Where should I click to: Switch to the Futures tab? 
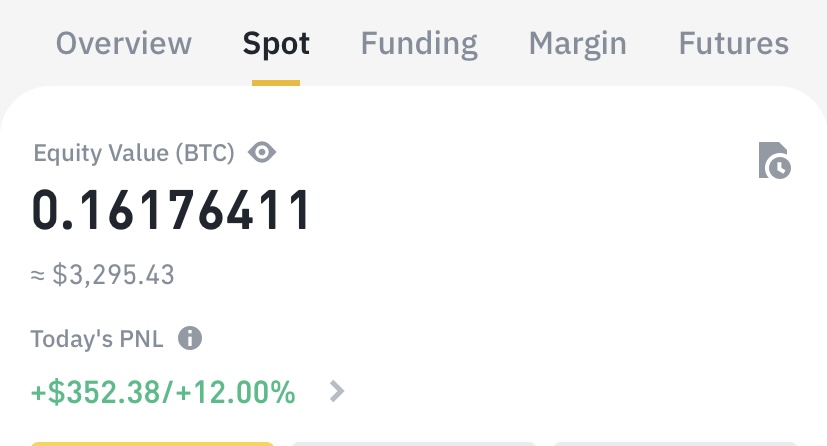coord(733,44)
